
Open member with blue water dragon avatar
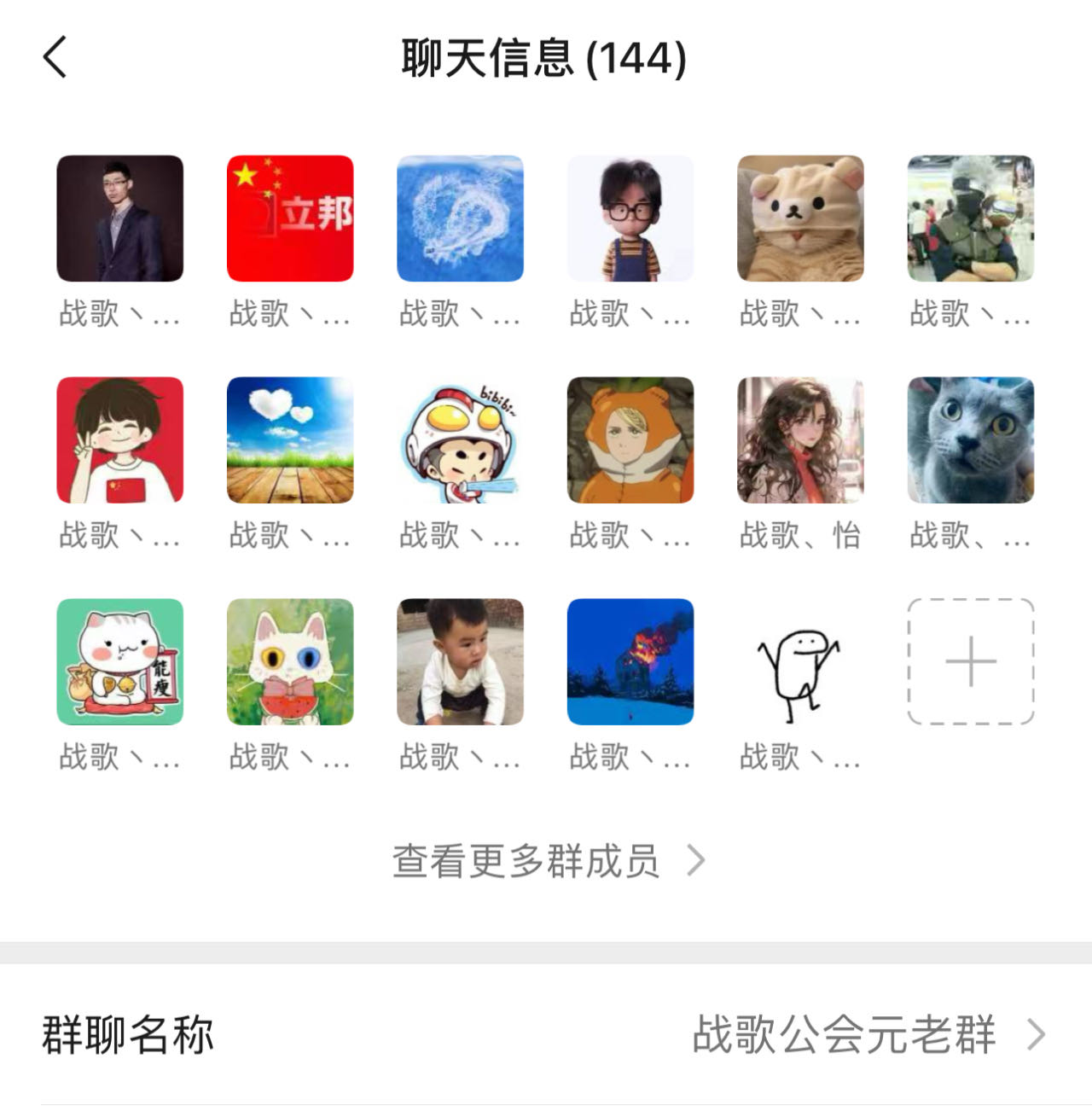[x=460, y=218]
